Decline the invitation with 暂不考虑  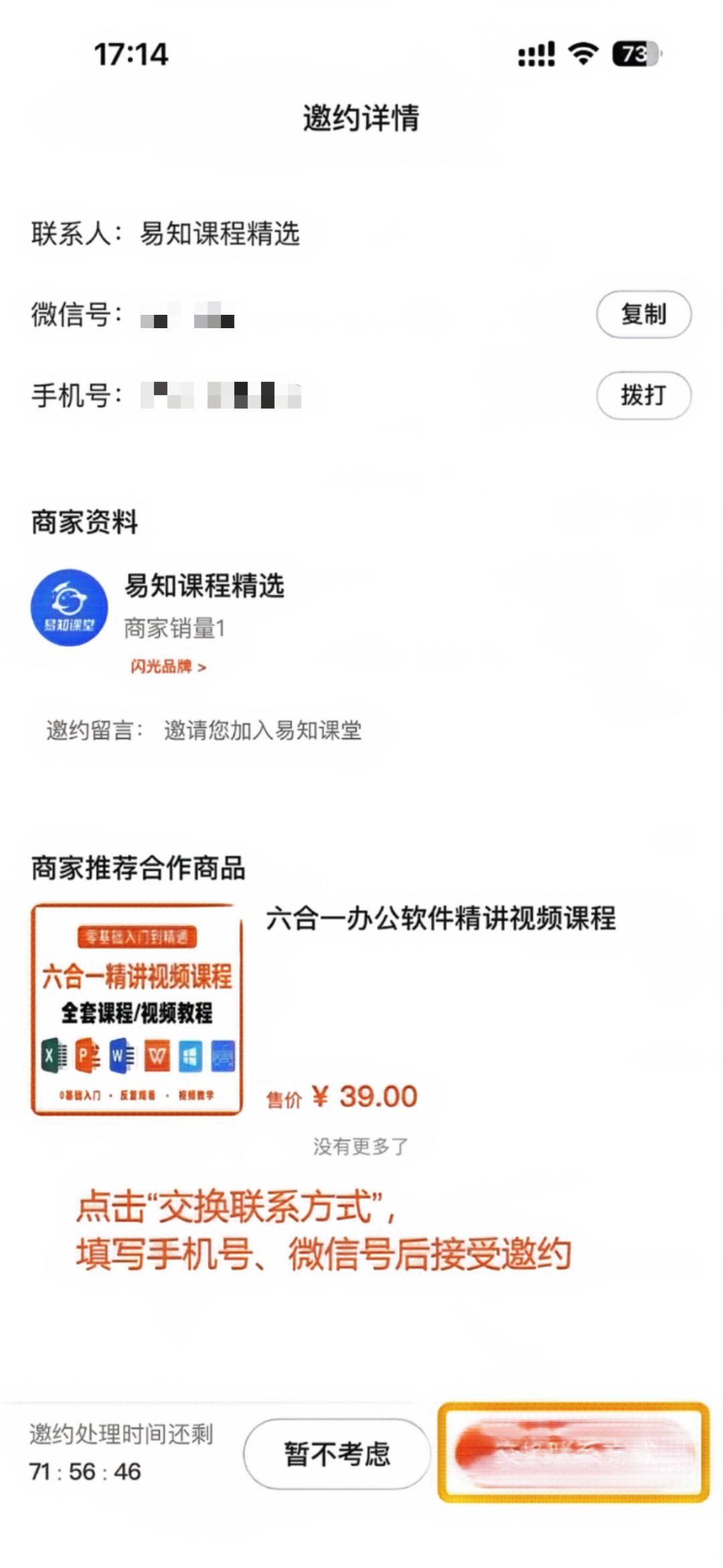pyautogui.click(x=336, y=1453)
